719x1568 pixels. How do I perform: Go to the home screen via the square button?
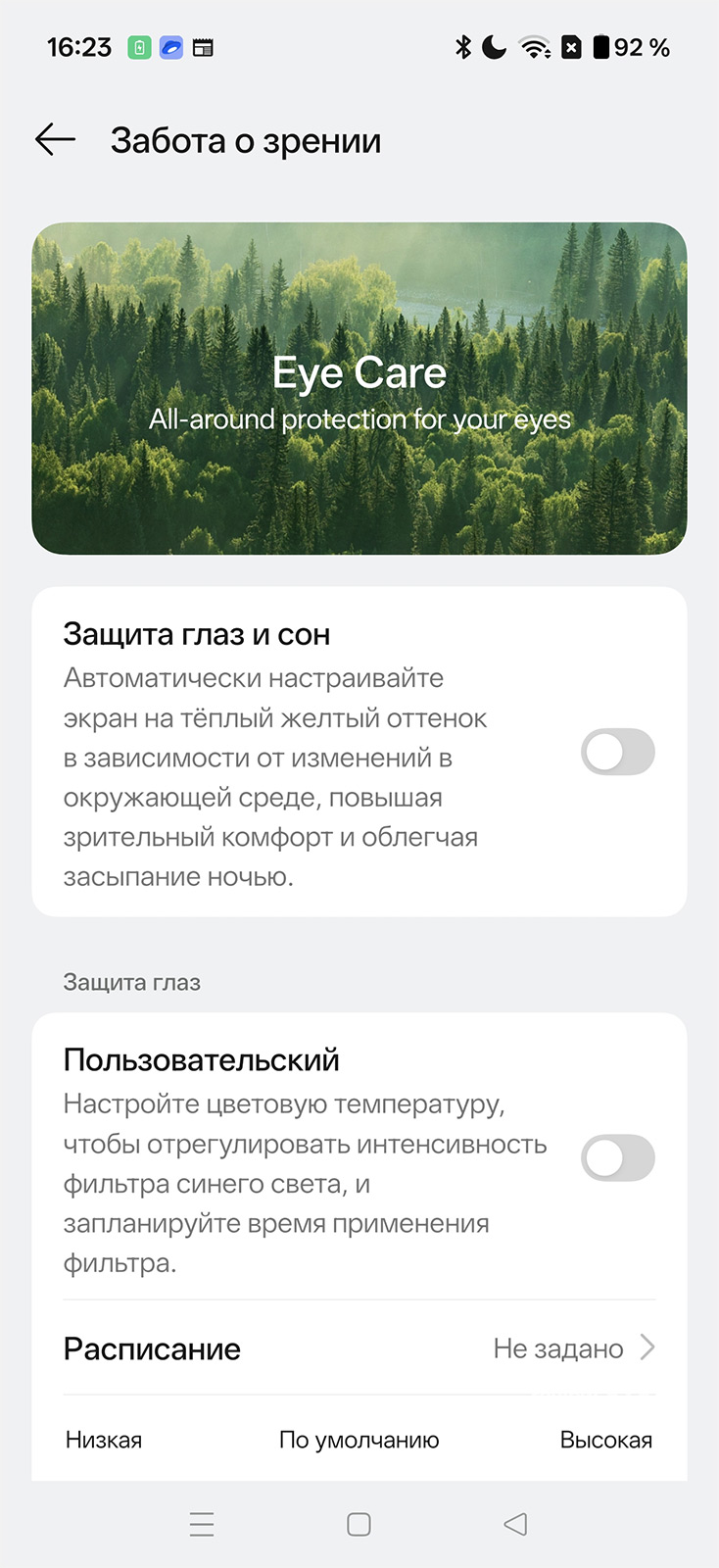pyautogui.click(x=359, y=1524)
